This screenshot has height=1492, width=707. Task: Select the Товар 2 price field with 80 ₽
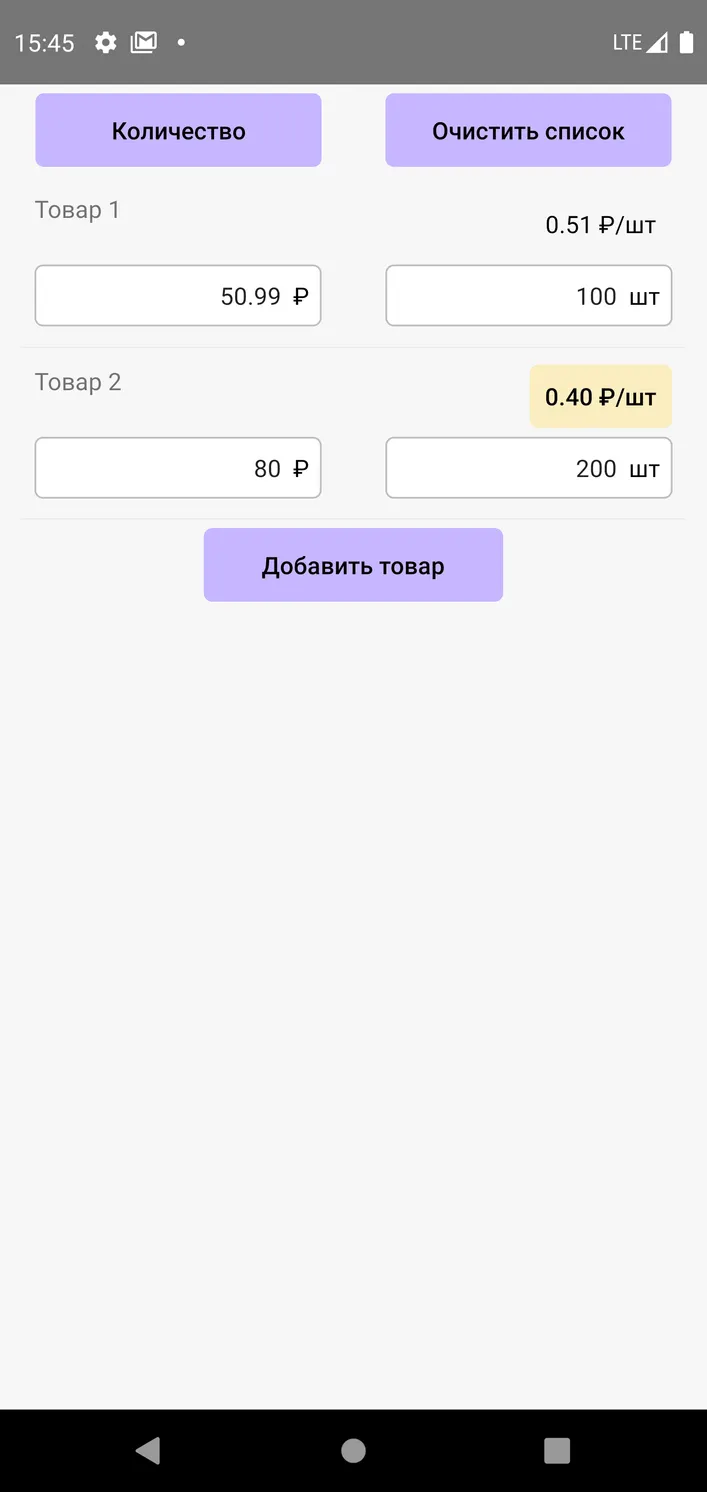(178, 467)
